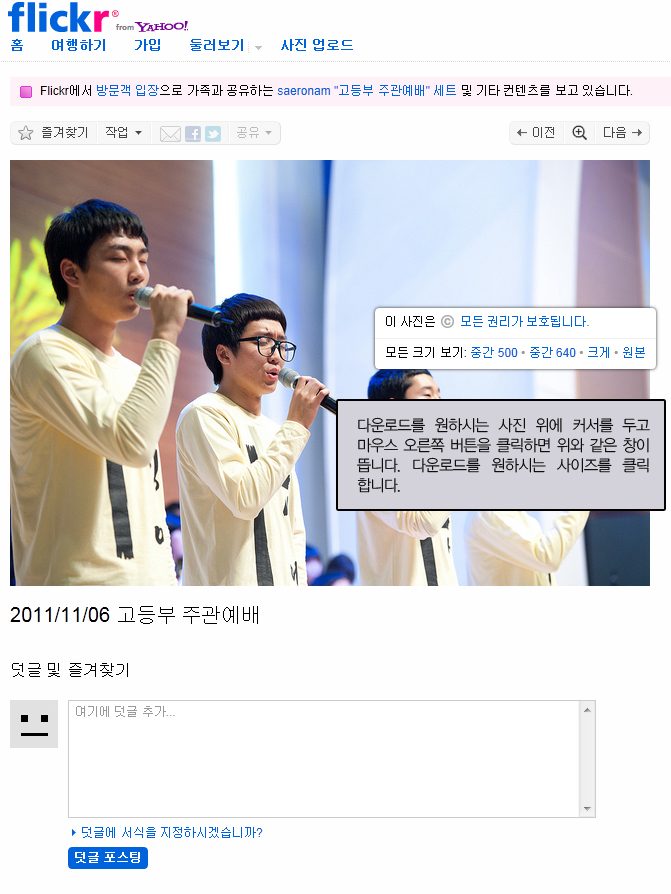The height and width of the screenshot is (894, 671).
Task: Expand the 작업 dropdown menu
Action: coord(124,133)
